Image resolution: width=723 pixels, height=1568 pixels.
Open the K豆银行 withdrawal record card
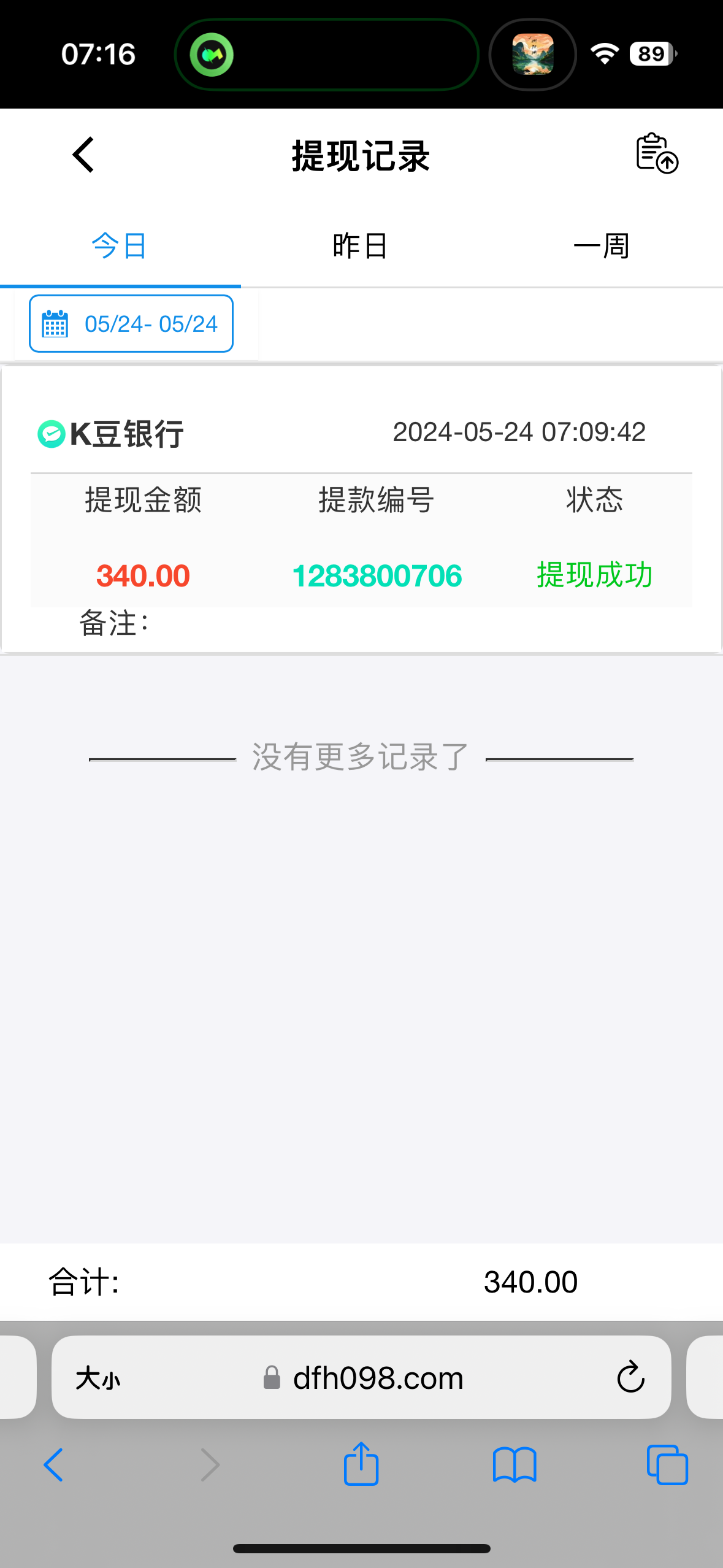(361, 509)
